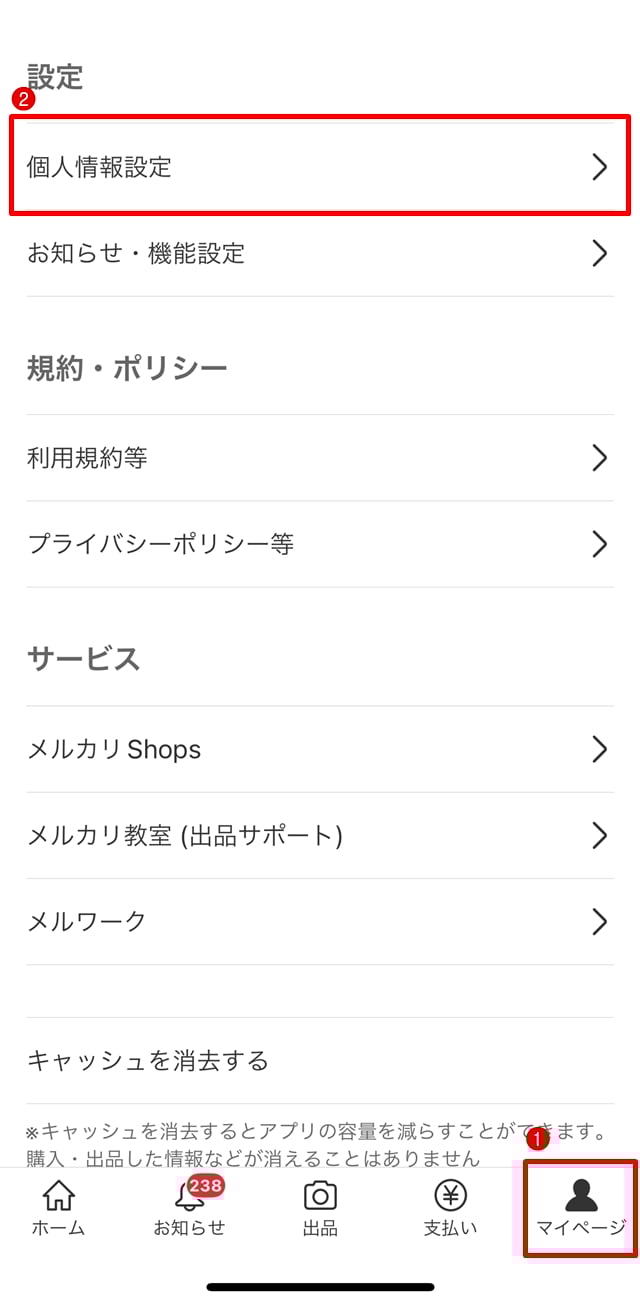Screen dimensions: 640x1304
Task: Open メルワーク row
Action: (x=319, y=921)
